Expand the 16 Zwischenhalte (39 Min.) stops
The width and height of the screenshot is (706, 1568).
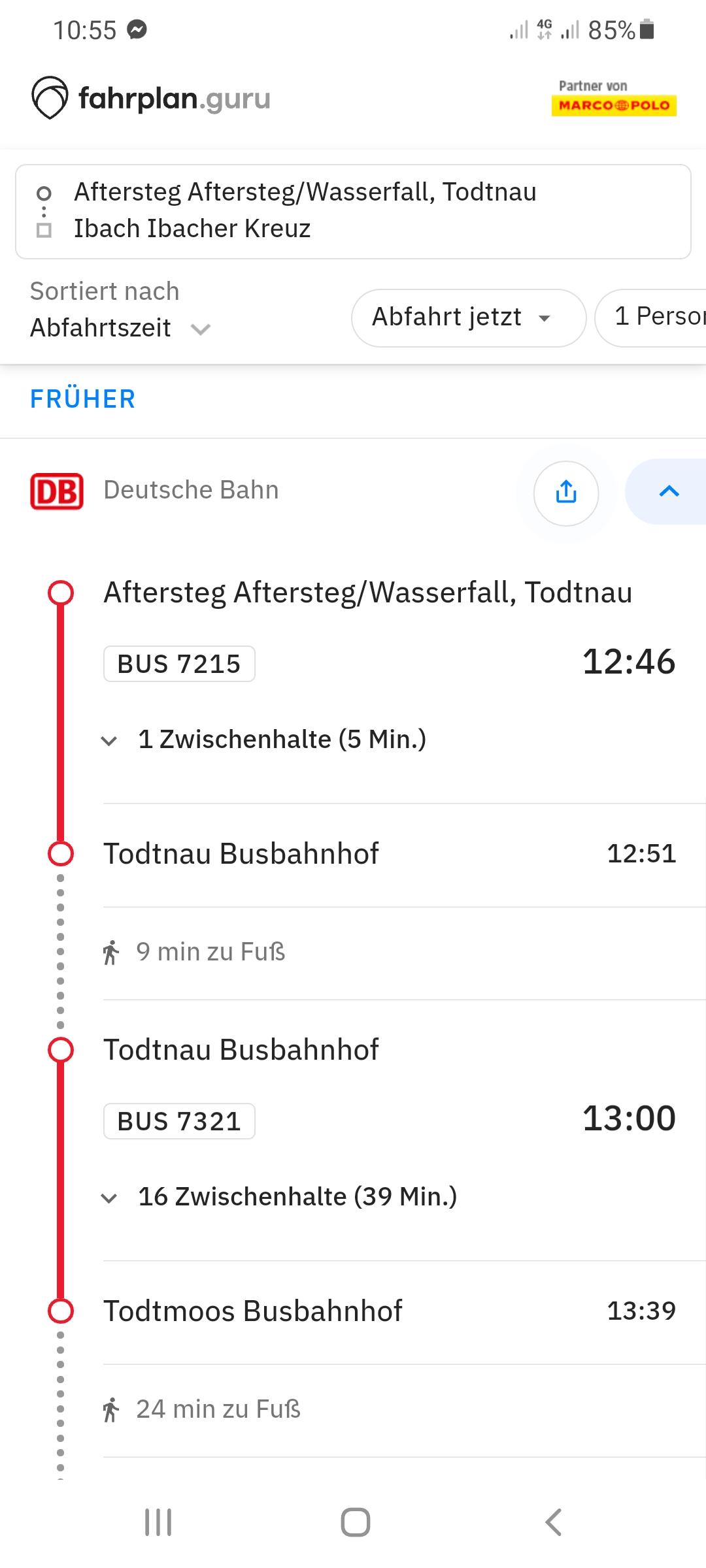point(279,1197)
